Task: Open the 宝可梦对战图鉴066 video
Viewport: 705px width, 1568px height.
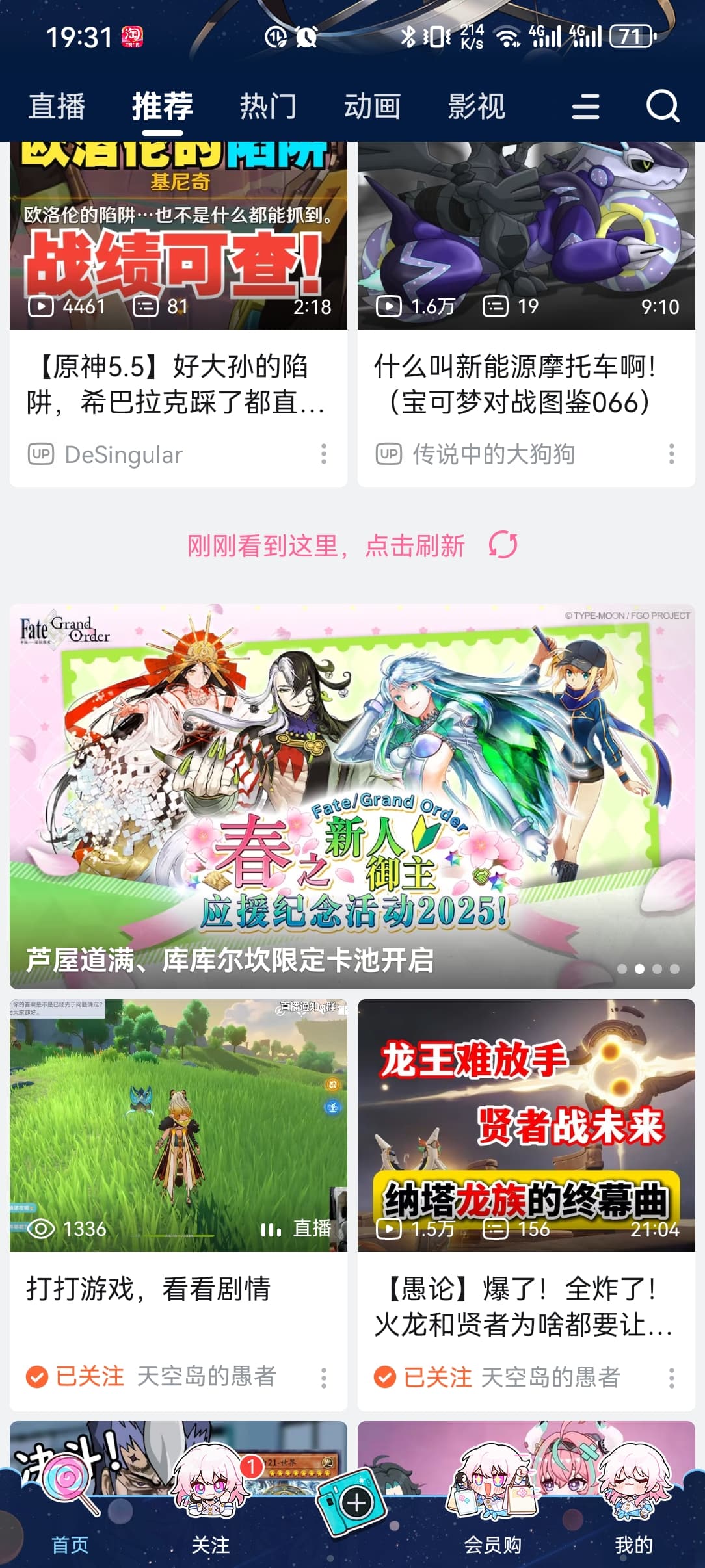Action: click(x=525, y=384)
